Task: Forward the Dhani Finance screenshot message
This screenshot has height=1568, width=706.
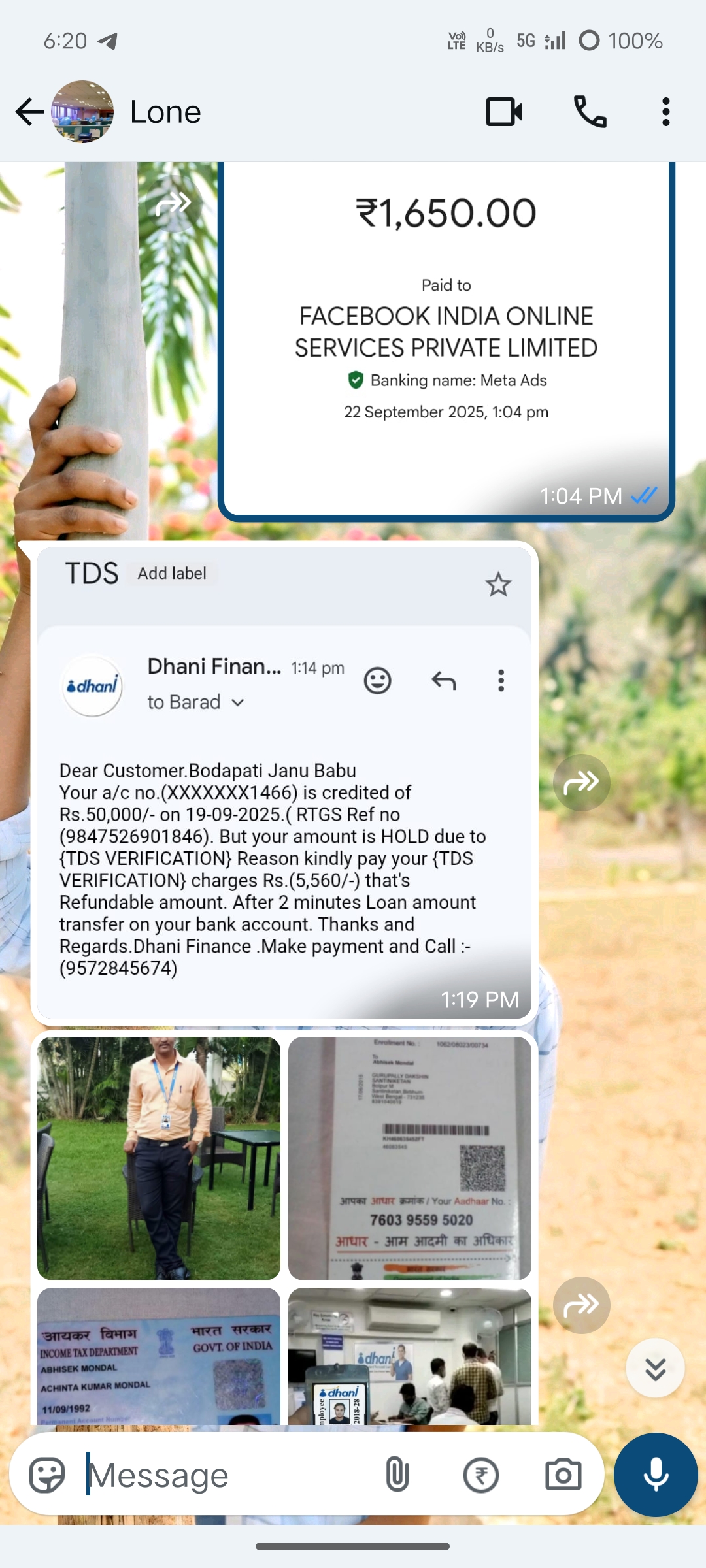Action: click(x=581, y=782)
